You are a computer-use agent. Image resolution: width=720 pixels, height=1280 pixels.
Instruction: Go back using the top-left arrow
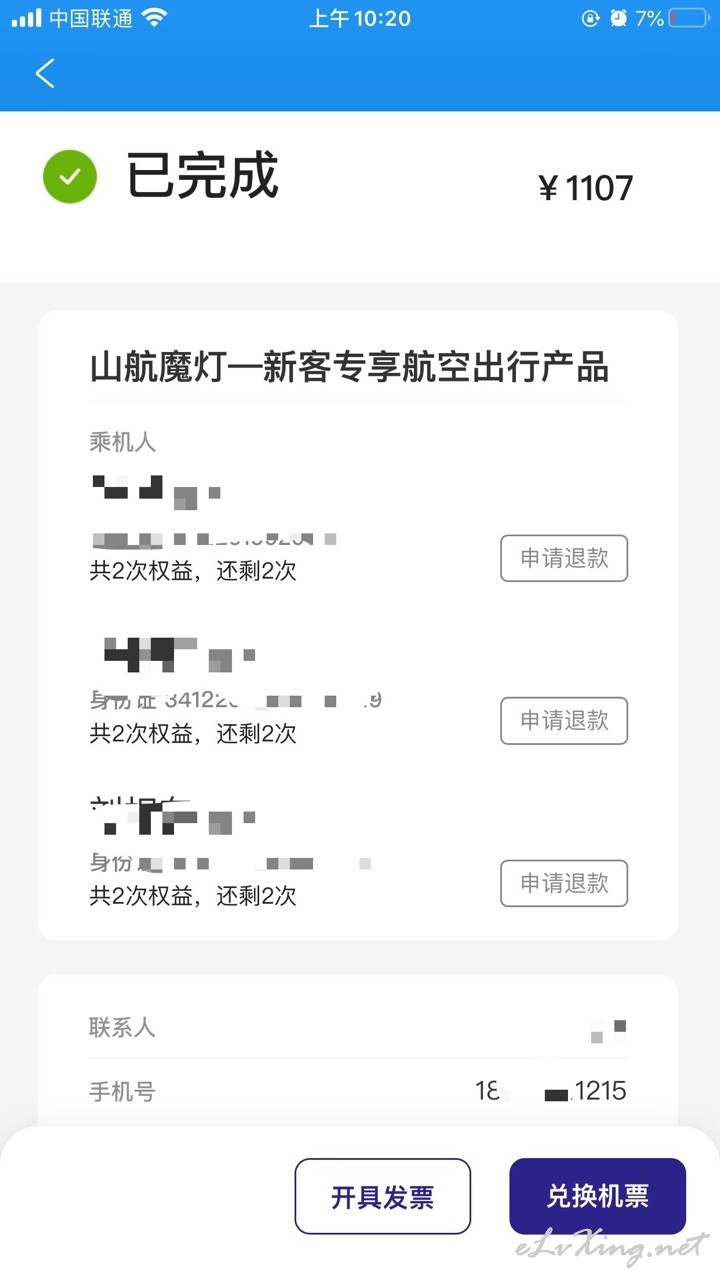45,73
